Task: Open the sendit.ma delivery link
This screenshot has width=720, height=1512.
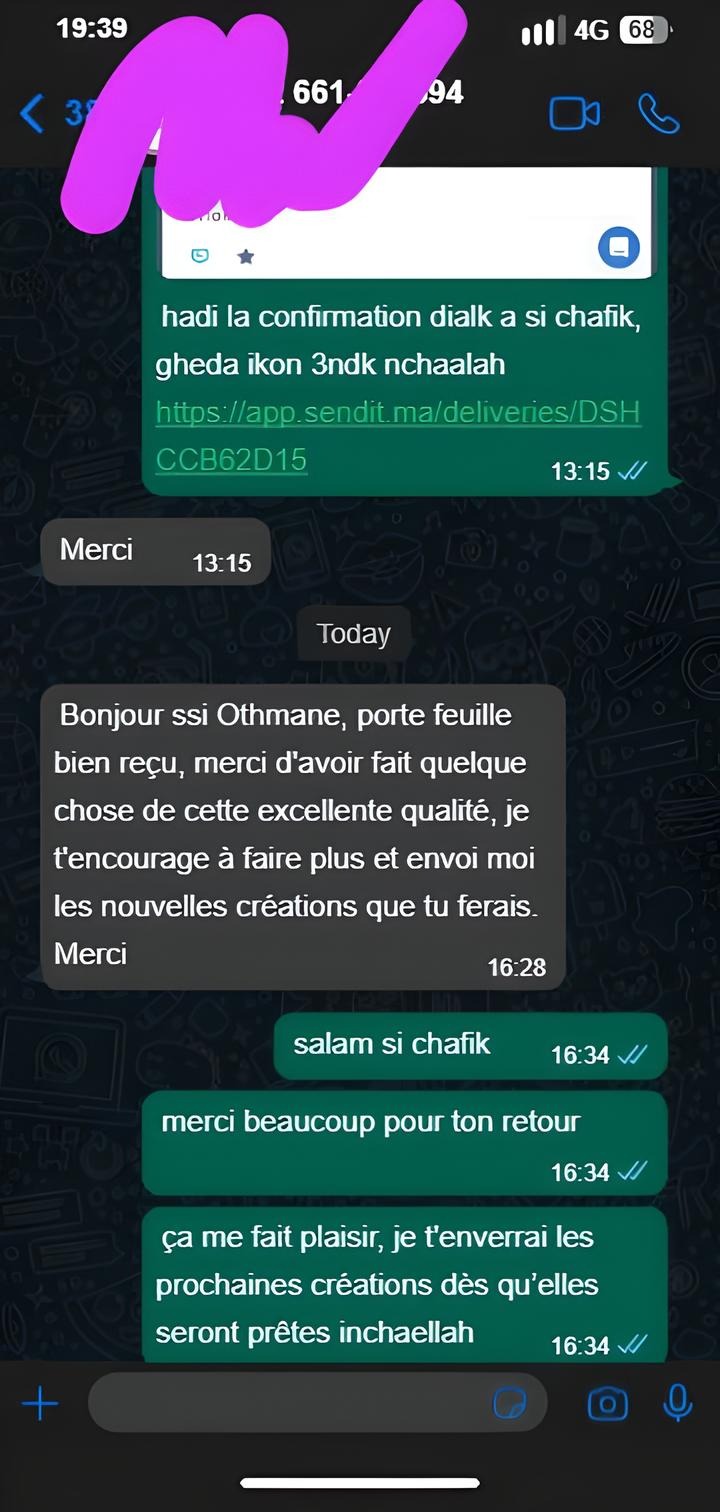Action: (x=397, y=436)
